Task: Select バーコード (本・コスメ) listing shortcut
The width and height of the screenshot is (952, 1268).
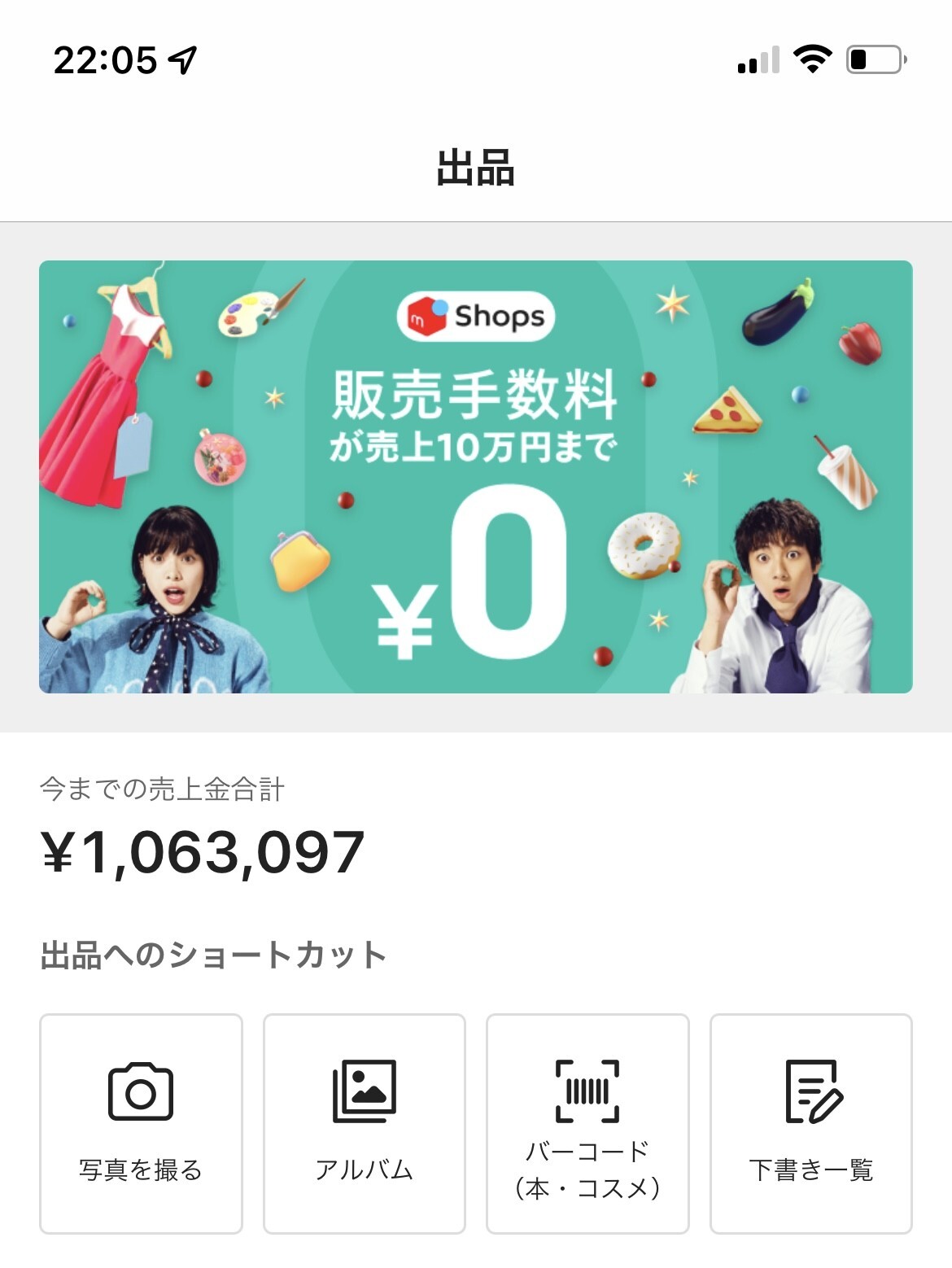Action: (587, 1123)
